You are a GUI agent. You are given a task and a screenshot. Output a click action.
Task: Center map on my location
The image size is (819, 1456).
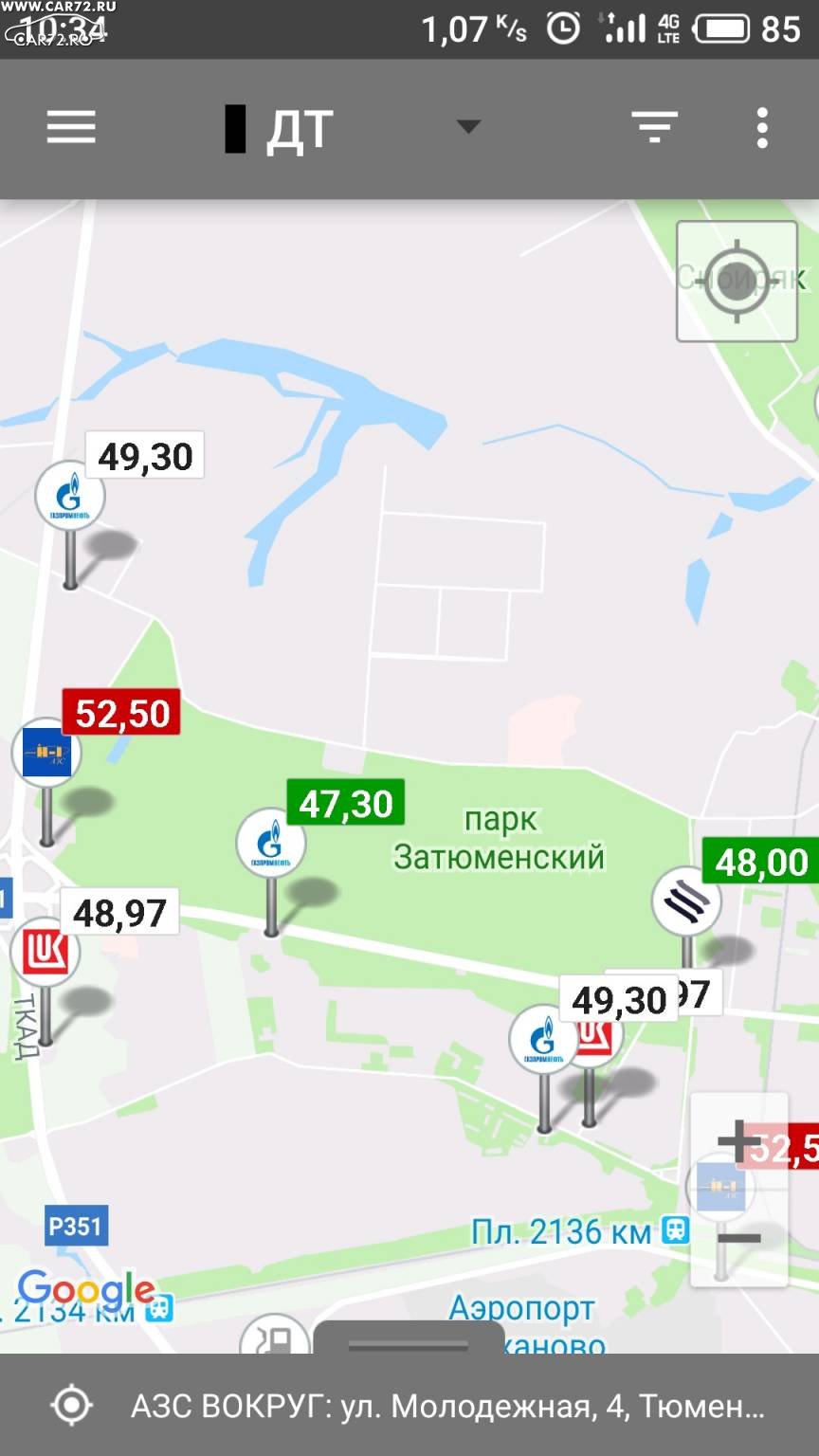737,282
